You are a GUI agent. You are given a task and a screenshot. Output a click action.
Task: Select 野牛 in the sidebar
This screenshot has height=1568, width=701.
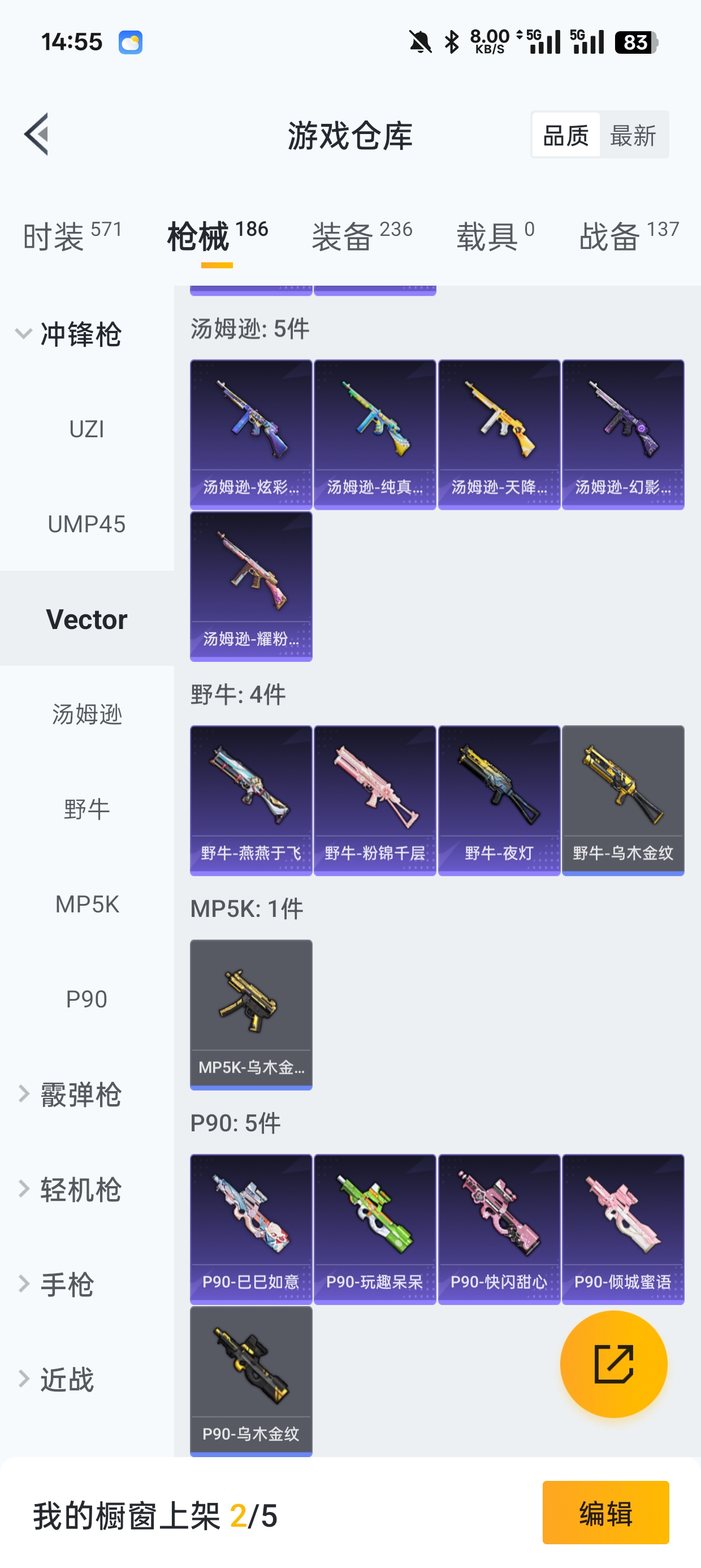point(86,809)
